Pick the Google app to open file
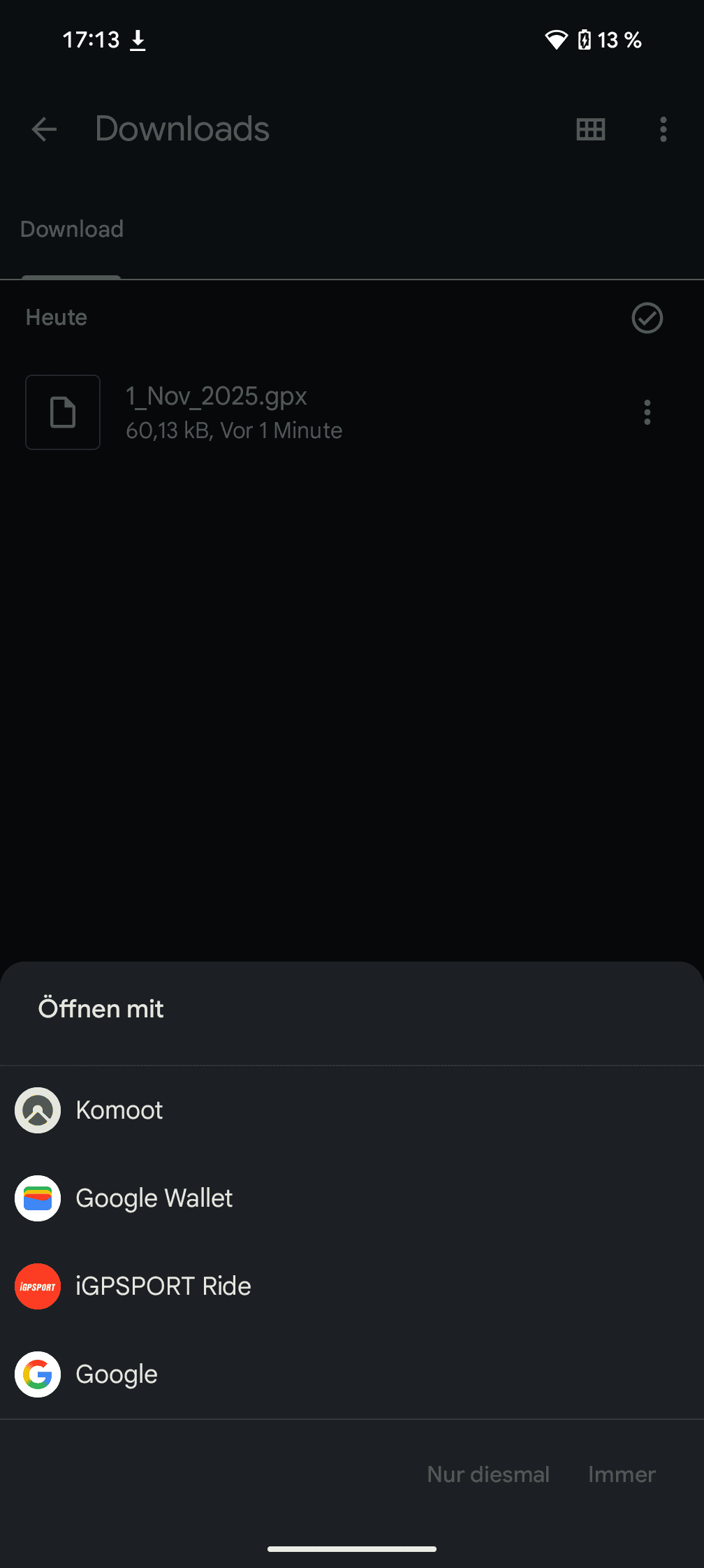Image resolution: width=704 pixels, height=1568 pixels. tap(116, 1374)
